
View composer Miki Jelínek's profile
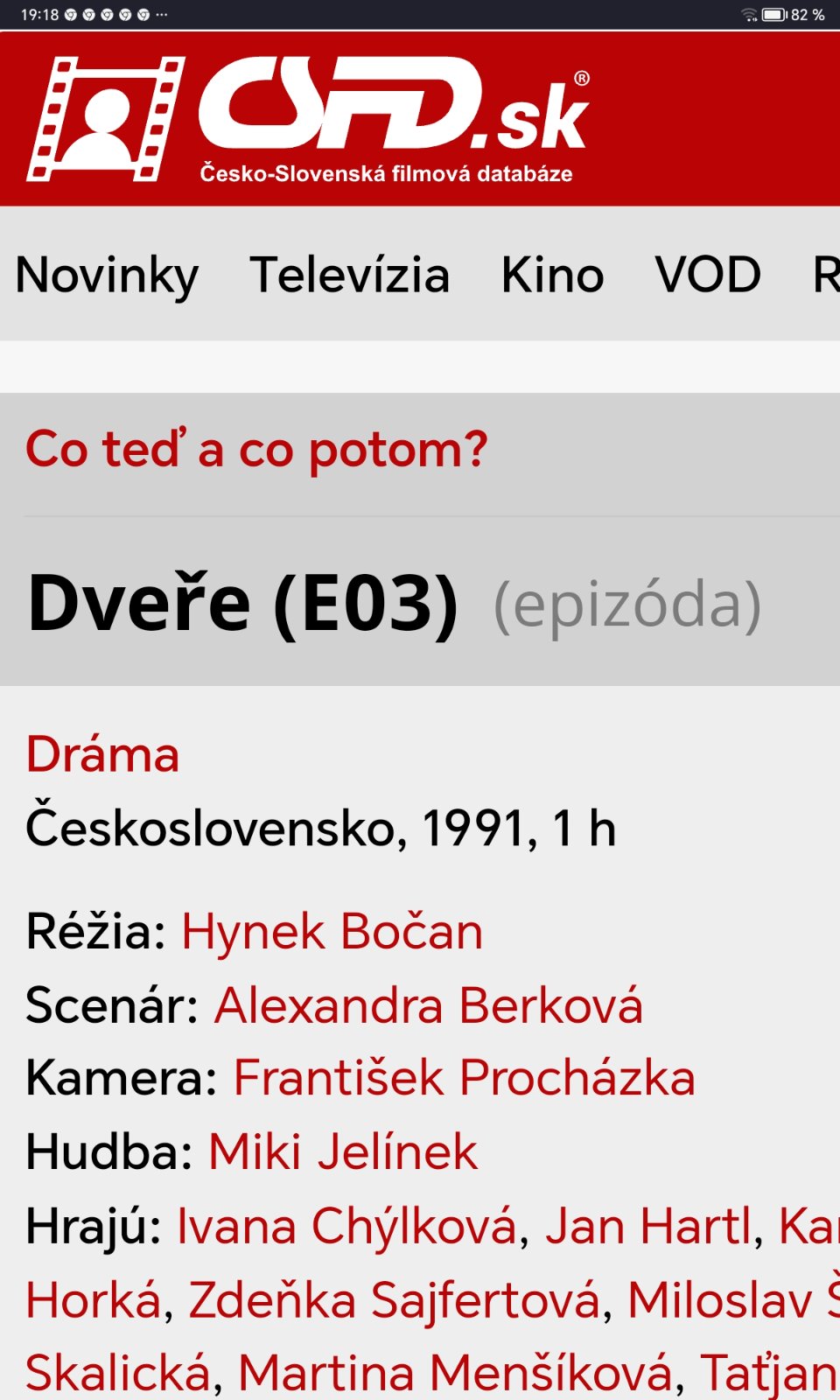[x=343, y=1151]
